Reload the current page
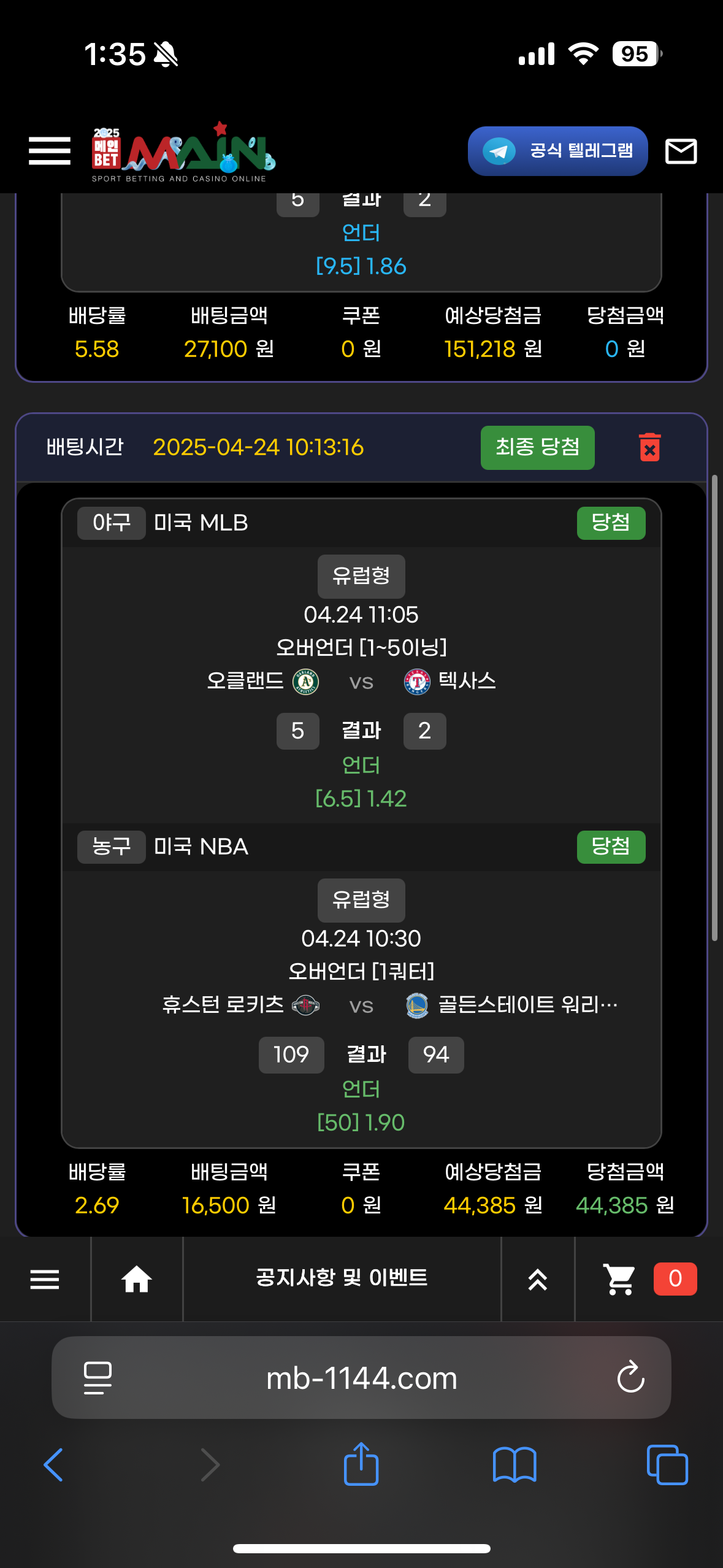The height and width of the screenshot is (1568, 723). pyautogui.click(x=630, y=1378)
